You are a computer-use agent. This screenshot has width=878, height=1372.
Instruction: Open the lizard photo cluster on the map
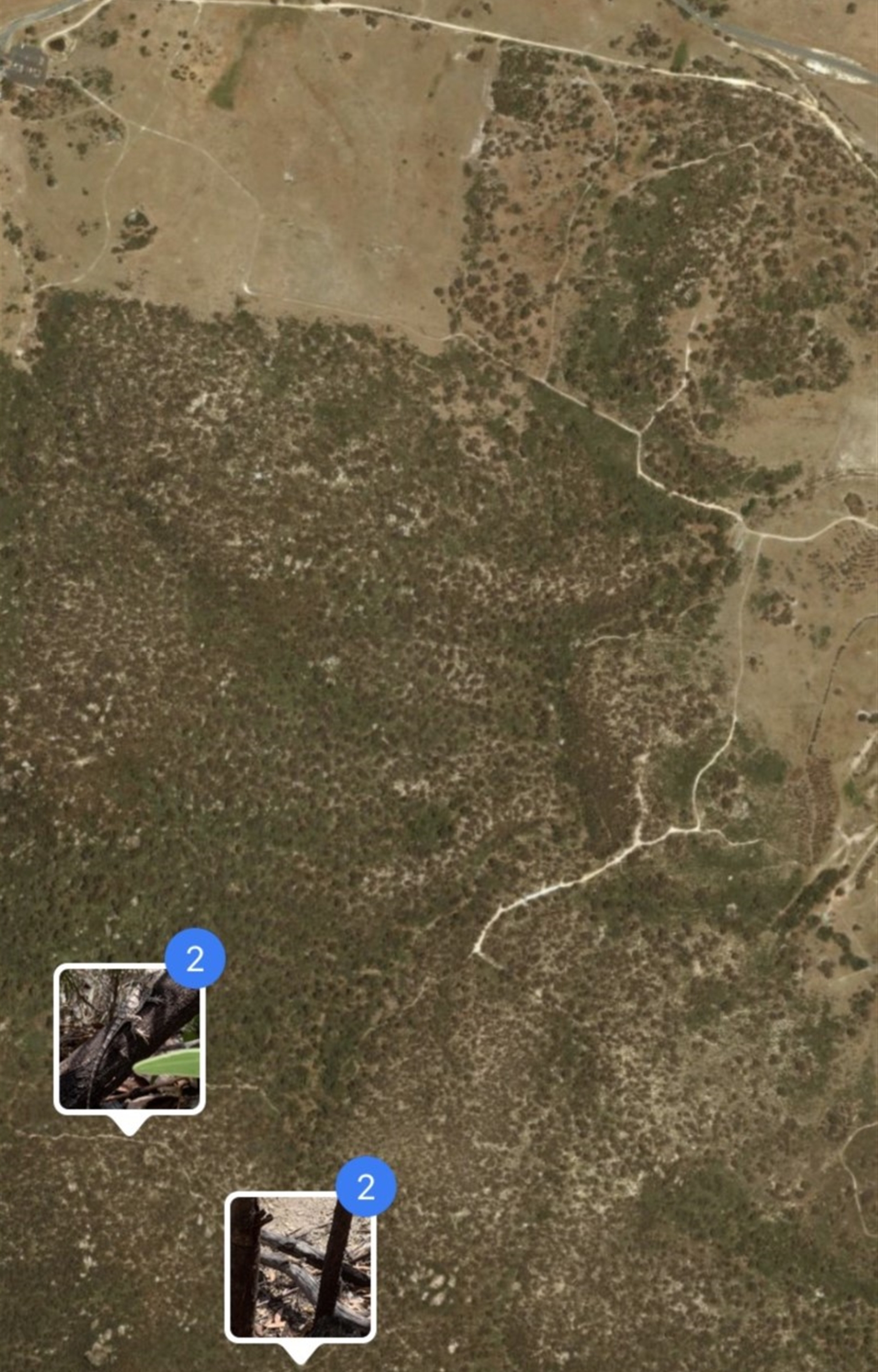(x=129, y=1039)
